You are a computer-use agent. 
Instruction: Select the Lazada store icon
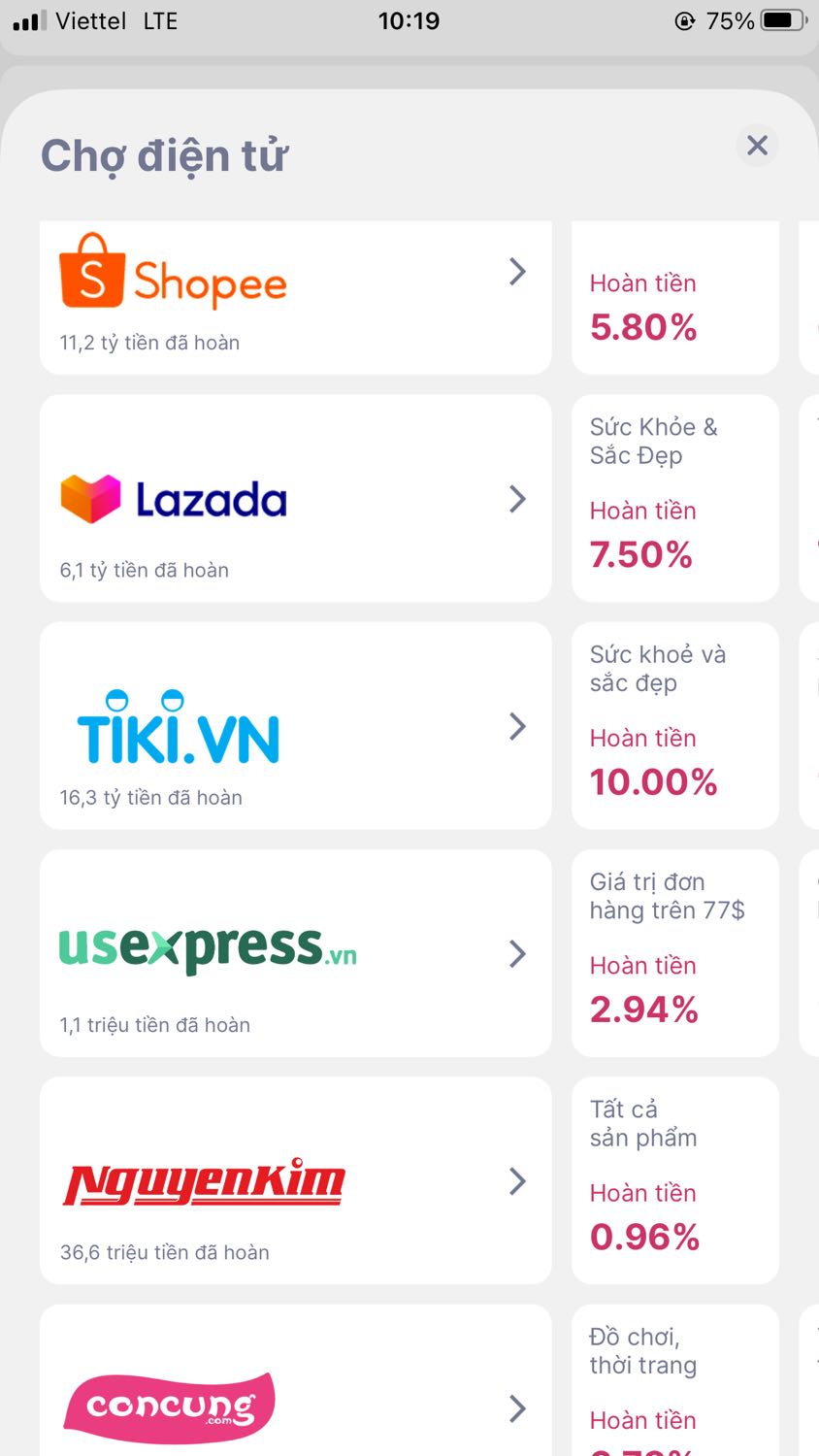[x=174, y=498]
